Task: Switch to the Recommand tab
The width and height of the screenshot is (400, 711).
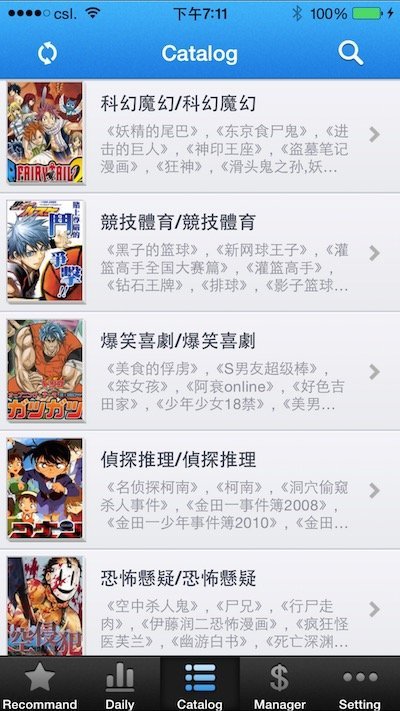Action: click(x=40, y=684)
